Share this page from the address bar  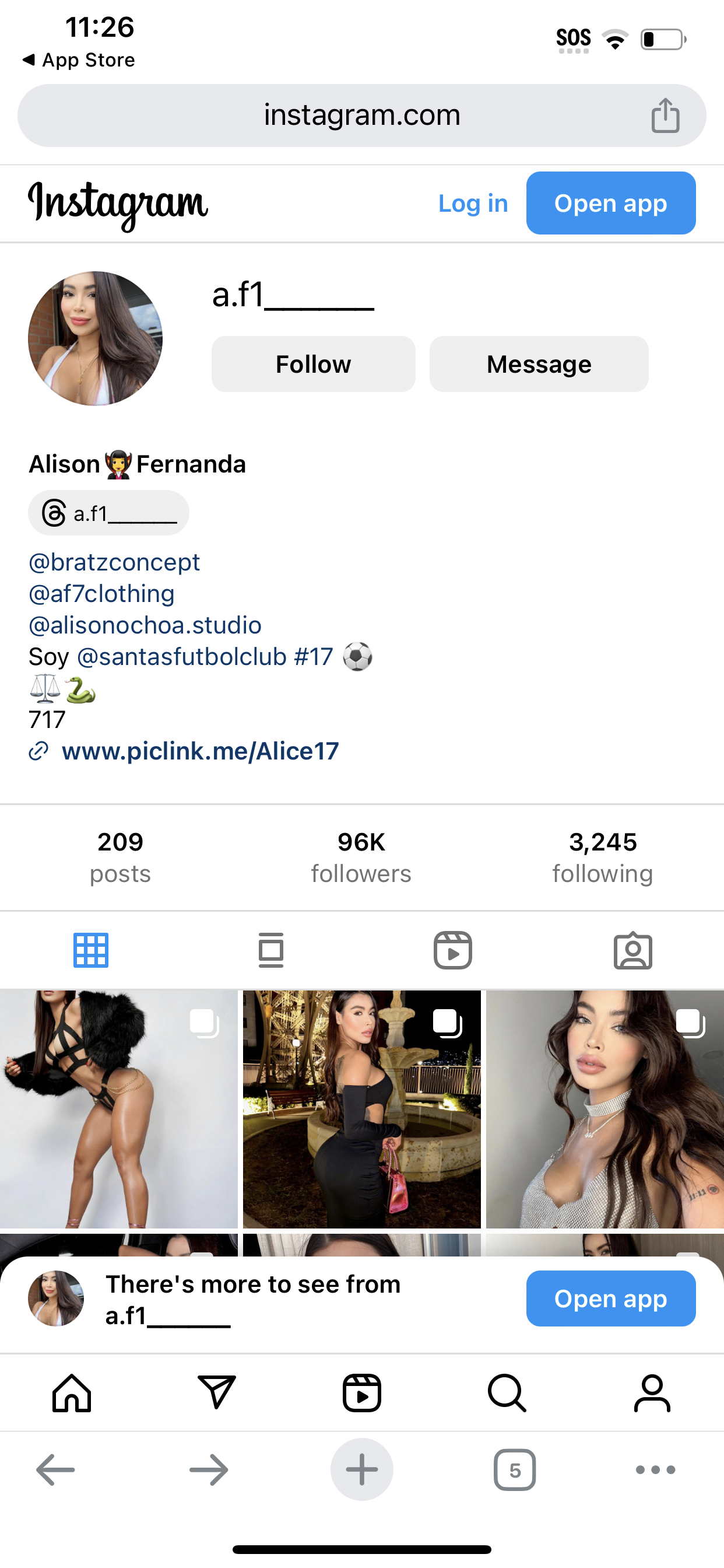665,115
